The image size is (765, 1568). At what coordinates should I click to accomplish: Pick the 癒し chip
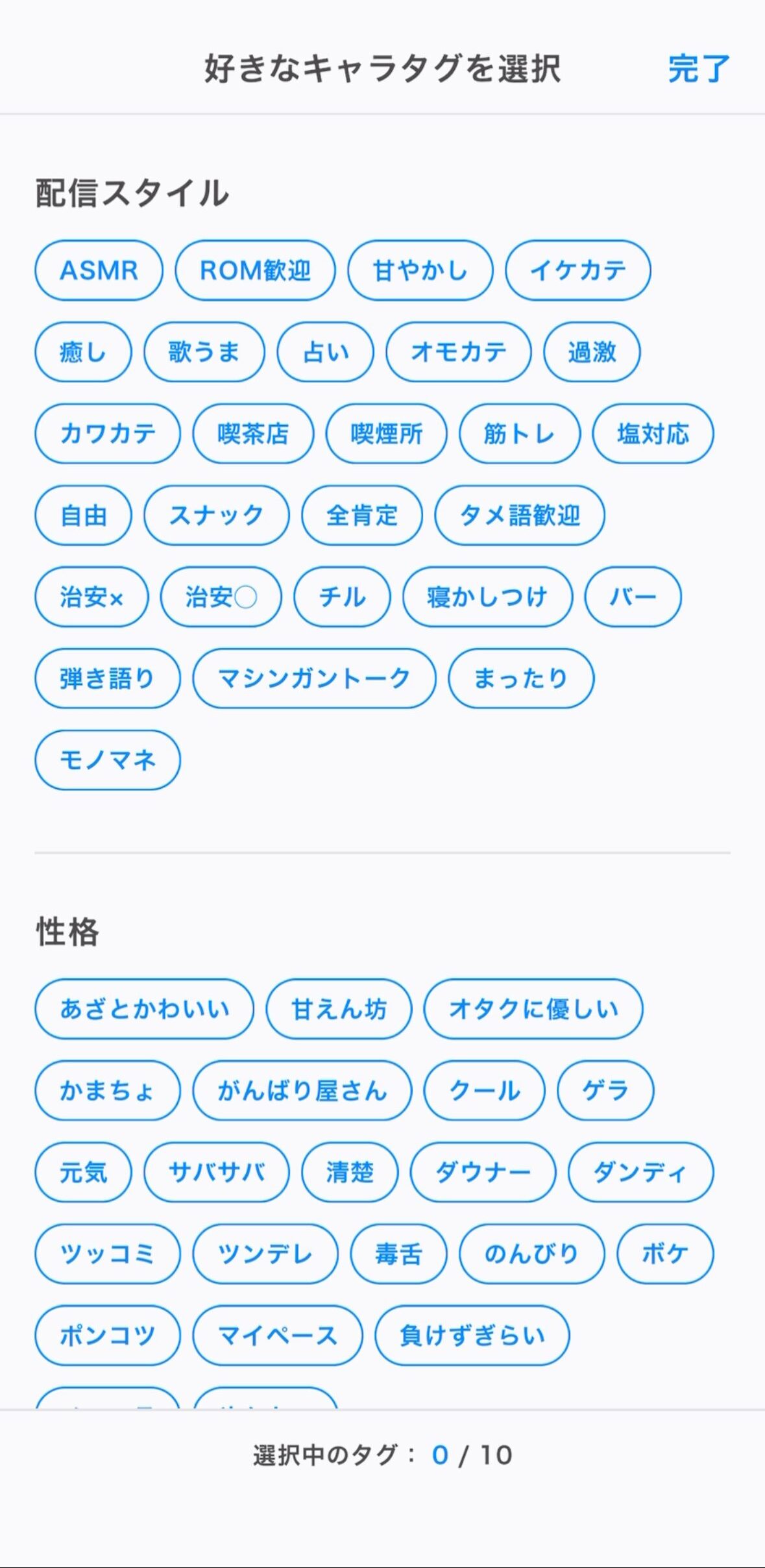83,352
